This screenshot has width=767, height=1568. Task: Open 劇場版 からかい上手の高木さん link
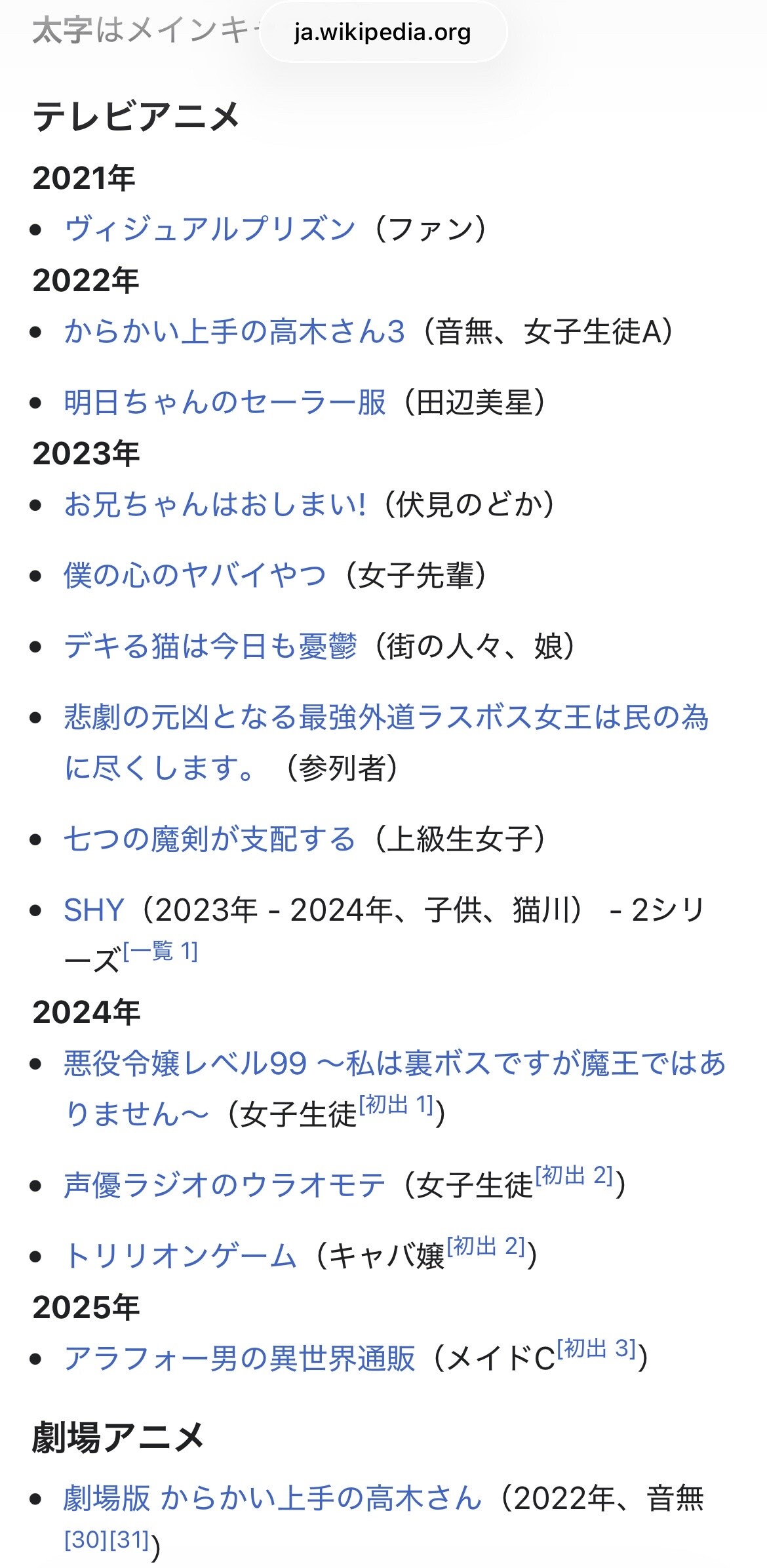273,1498
